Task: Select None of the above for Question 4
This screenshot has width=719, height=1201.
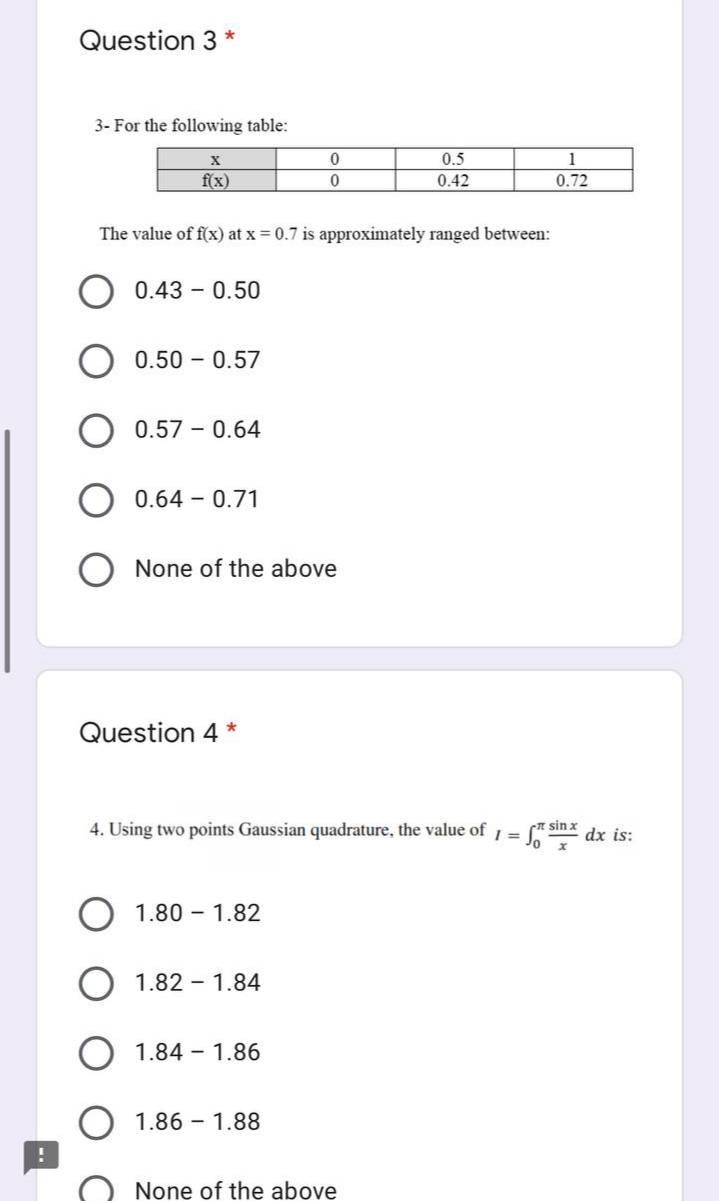Action: coord(96,1189)
